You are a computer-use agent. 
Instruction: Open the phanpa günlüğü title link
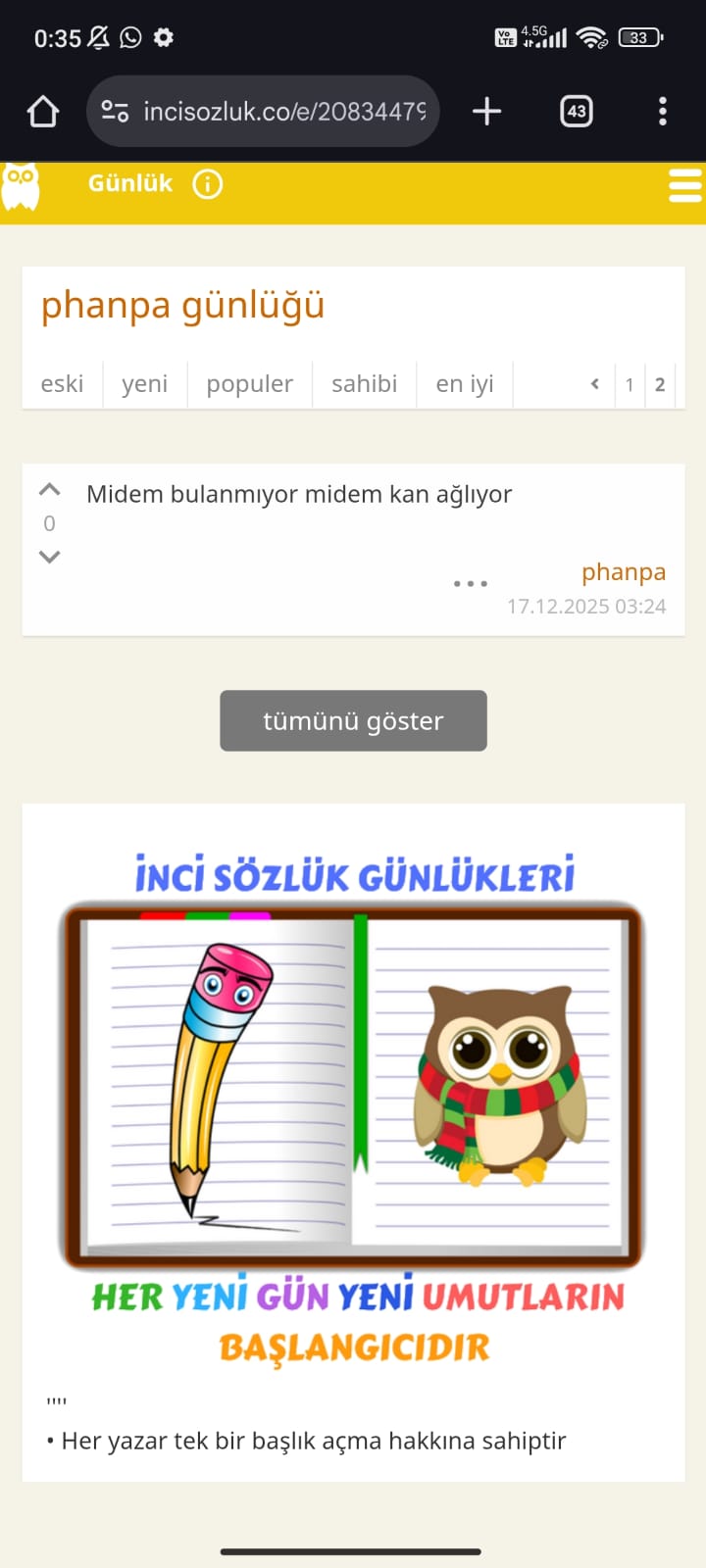point(182,305)
